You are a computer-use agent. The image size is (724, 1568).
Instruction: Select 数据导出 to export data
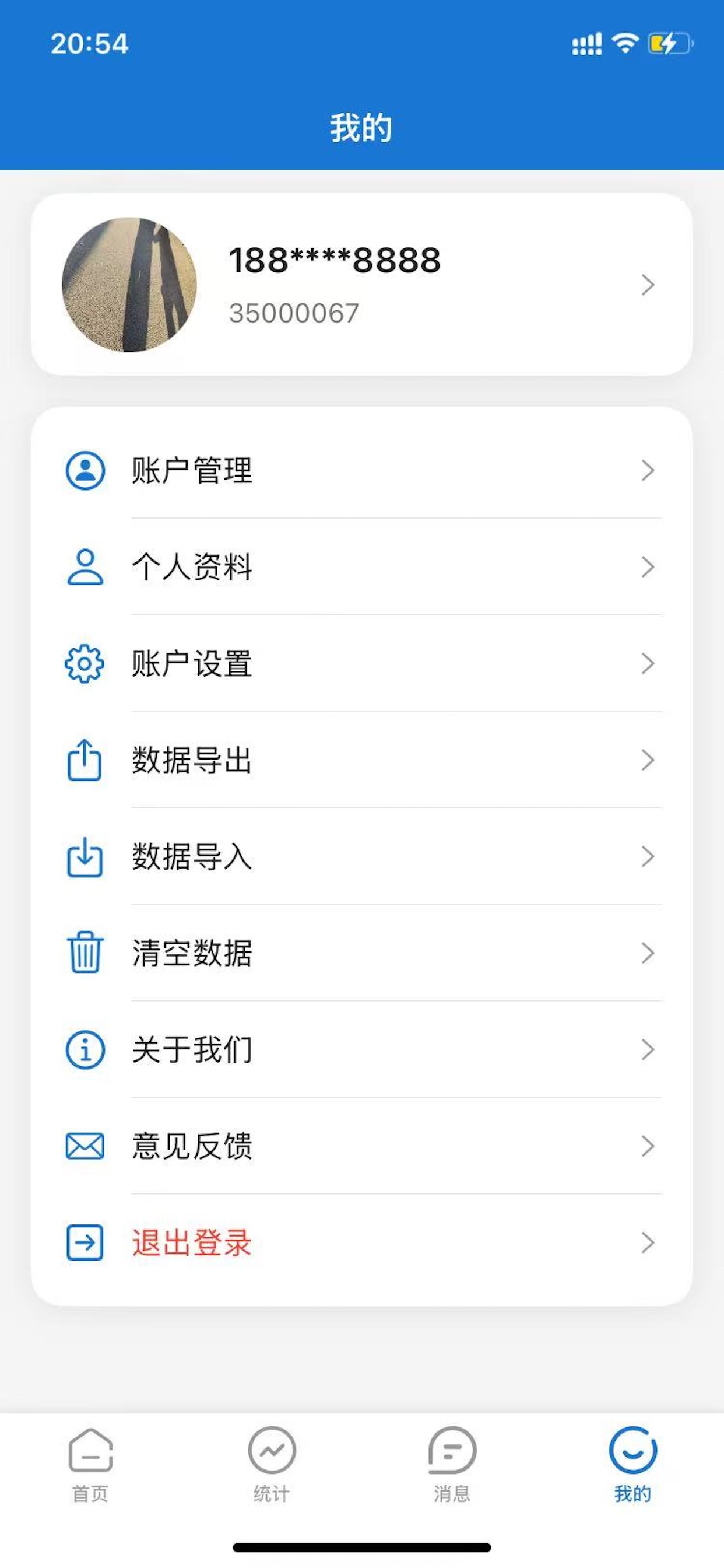(x=361, y=760)
